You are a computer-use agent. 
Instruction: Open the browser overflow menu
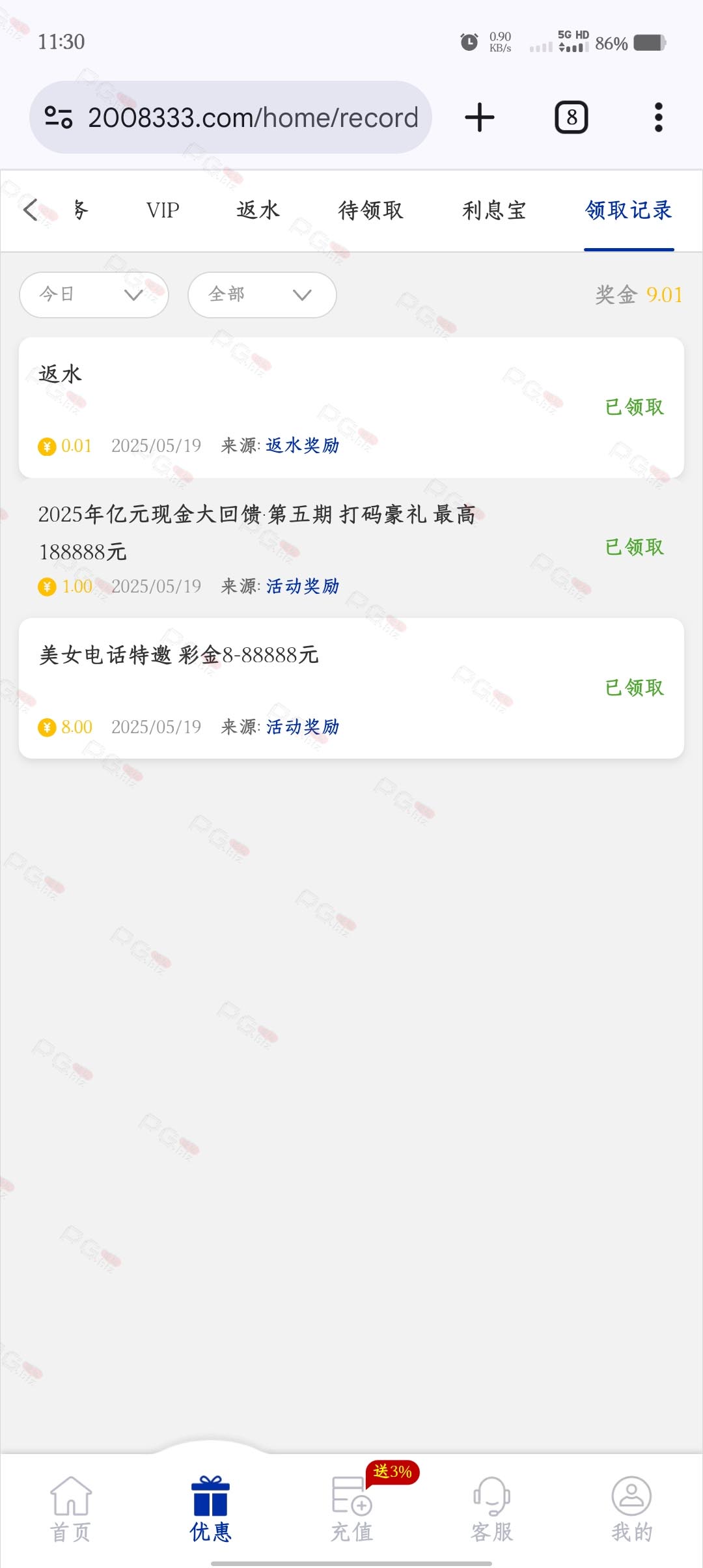659,118
